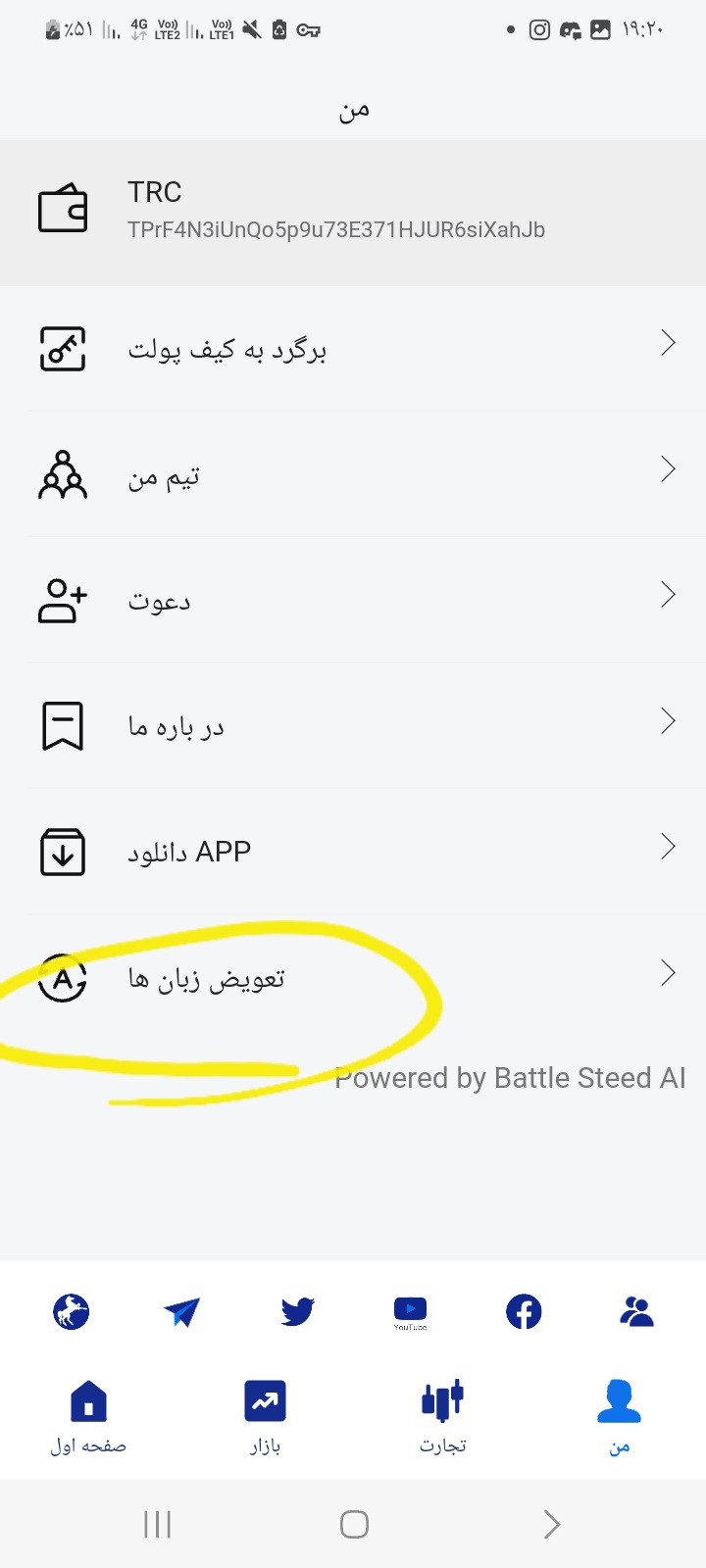Open the YouTube icon link
This screenshot has width=706, height=1568.
tap(410, 1313)
